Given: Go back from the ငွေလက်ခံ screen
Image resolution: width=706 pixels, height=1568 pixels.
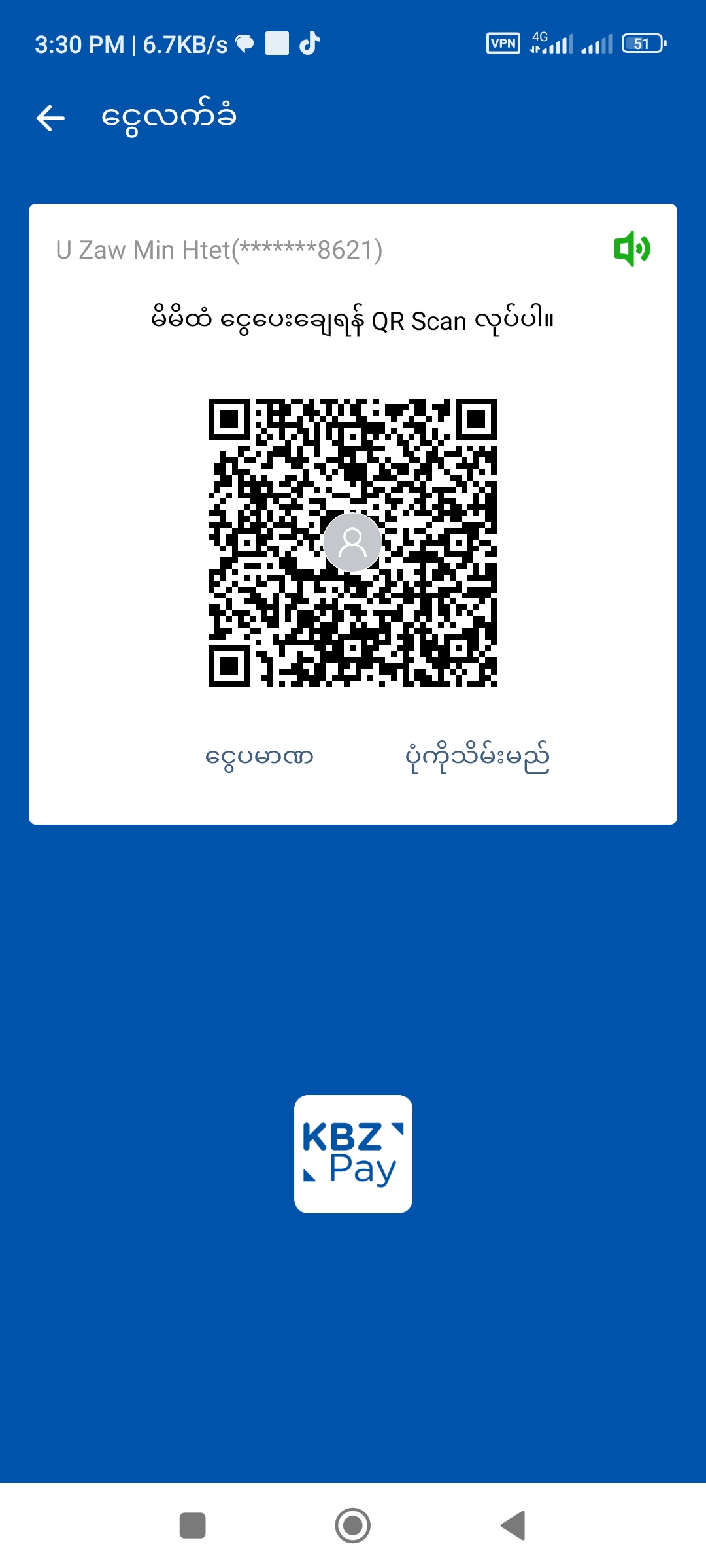Looking at the screenshot, I should point(50,118).
